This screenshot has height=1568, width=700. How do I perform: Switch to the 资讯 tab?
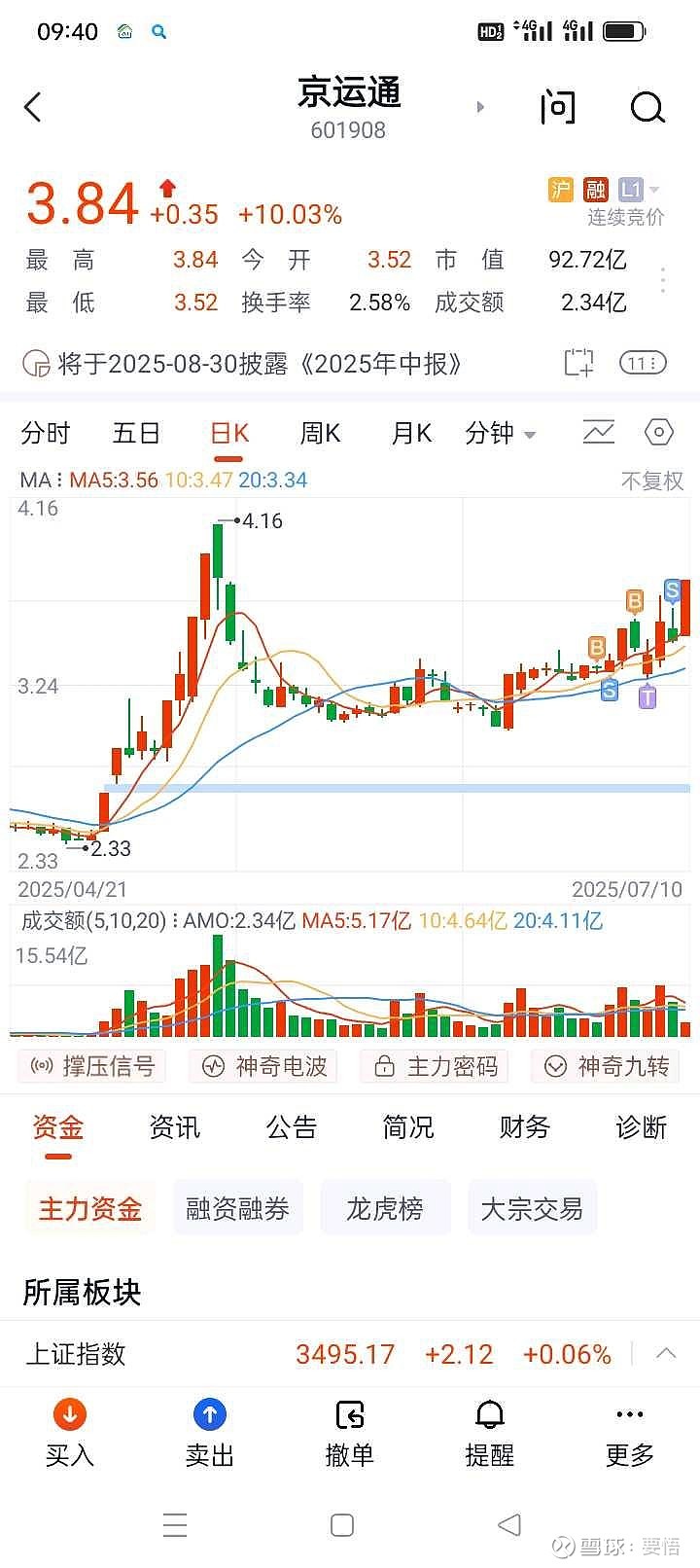tap(175, 1127)
